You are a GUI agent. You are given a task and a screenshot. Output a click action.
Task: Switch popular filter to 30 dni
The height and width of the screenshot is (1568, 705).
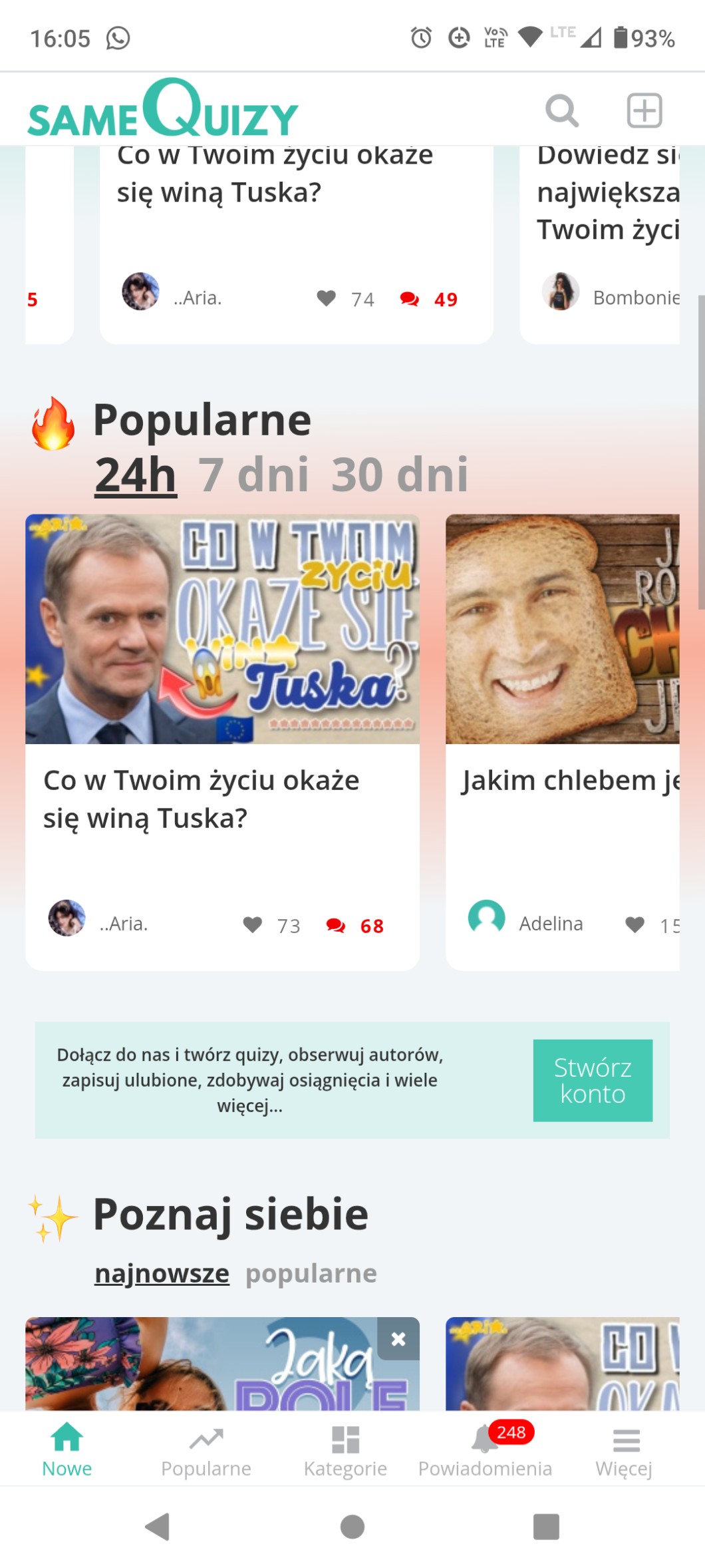400,475
